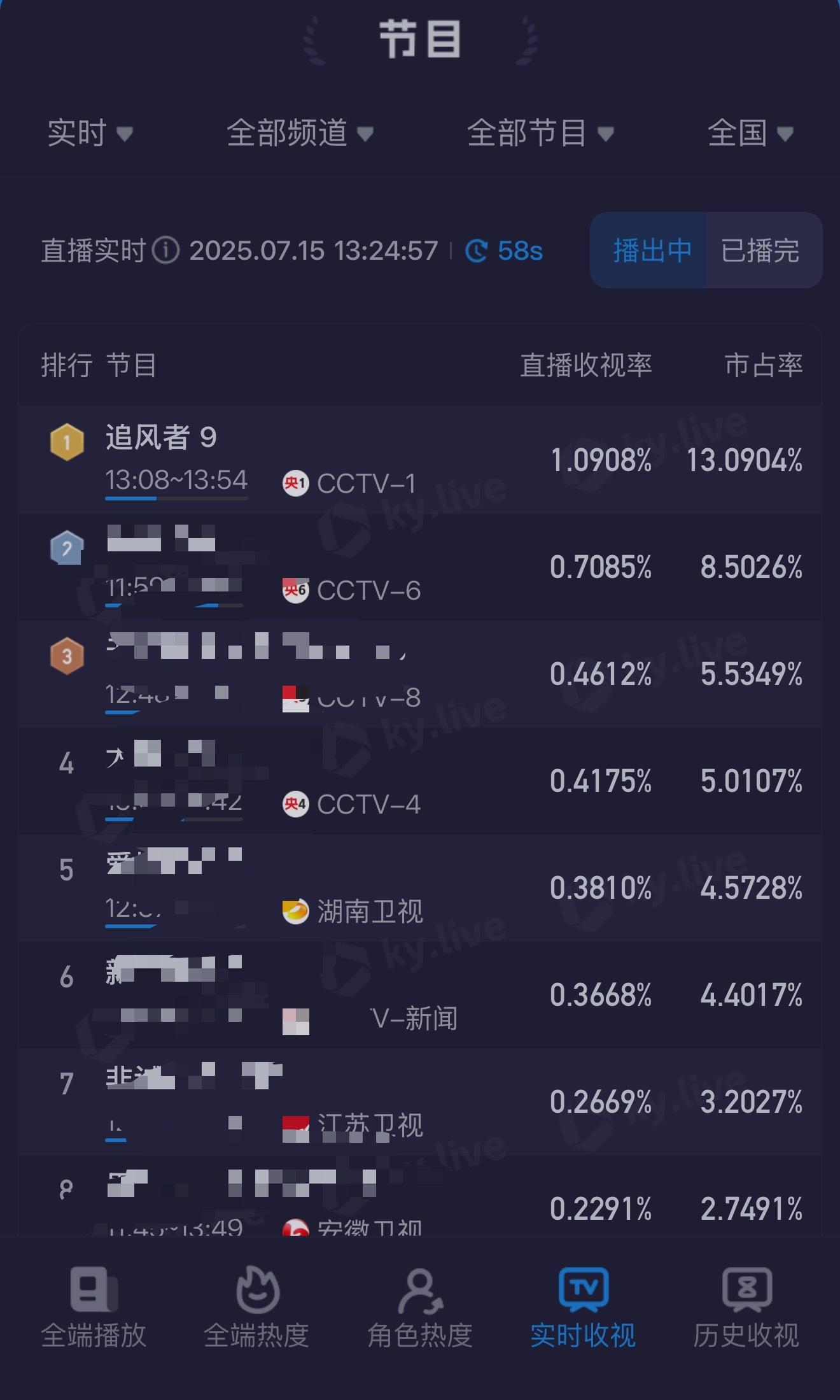The height and width of the screenshot is (1400, 840).
Task: Open the 实时 dropdown filter
Action: [x=90, y=133]
